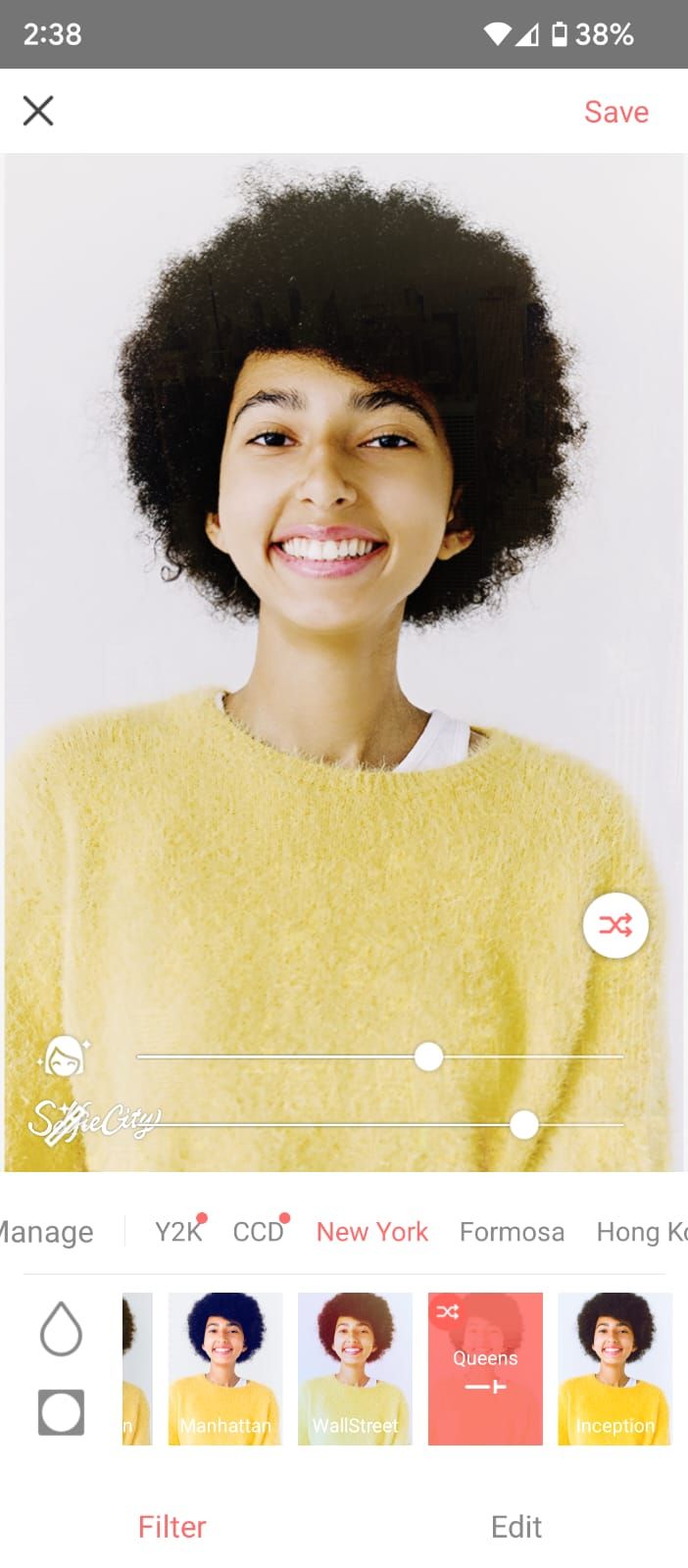Switch to the Y2K filter category
Screen dimensions: 688x1568
click(178, 1232)
